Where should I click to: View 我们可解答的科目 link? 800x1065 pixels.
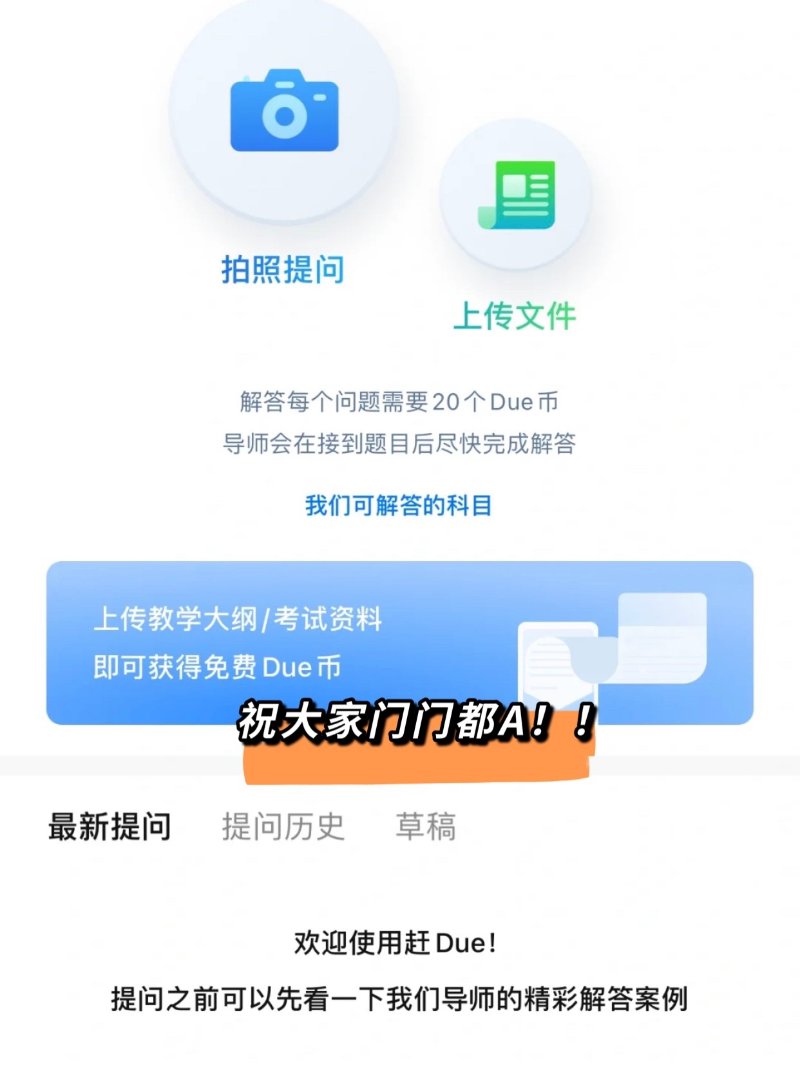399,506
